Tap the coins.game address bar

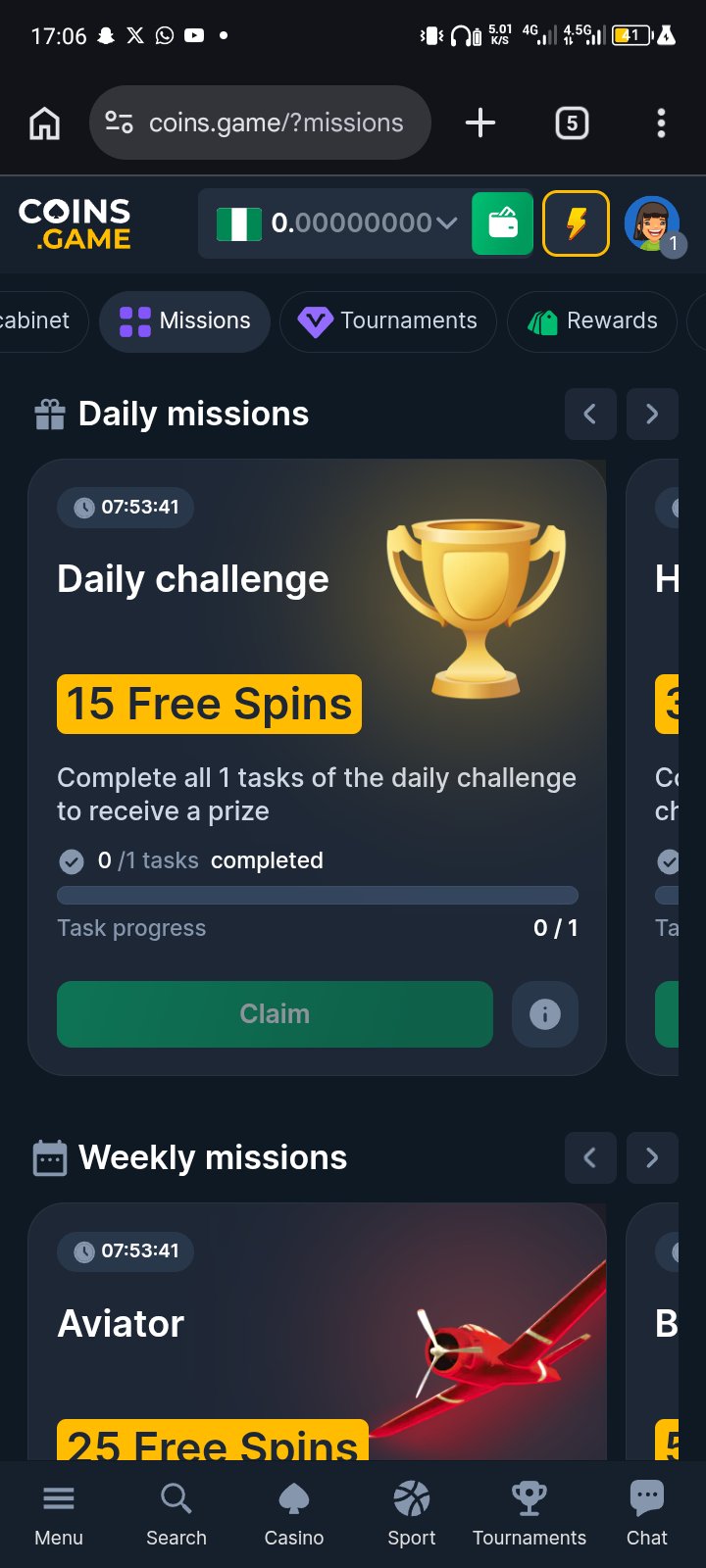click(260, 123)
